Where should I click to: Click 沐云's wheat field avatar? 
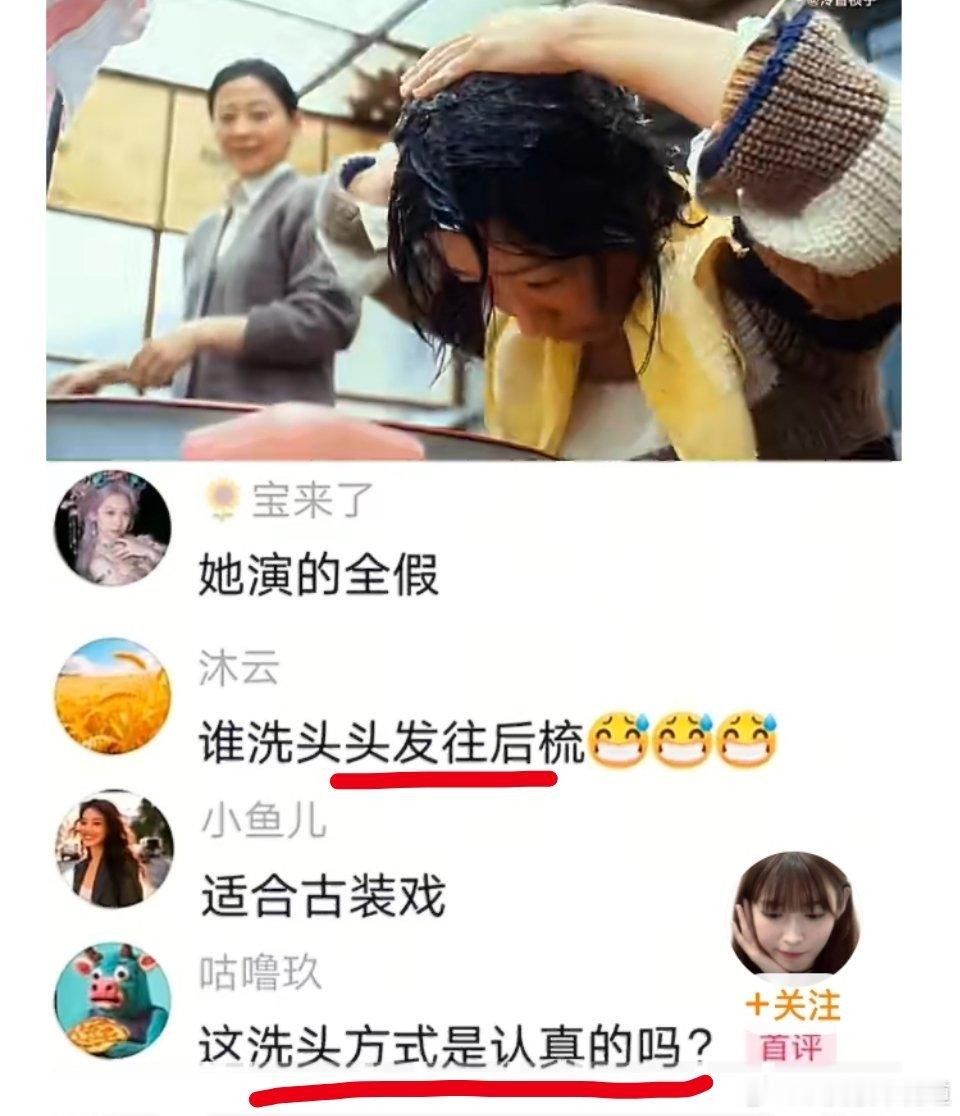[116, 690]
